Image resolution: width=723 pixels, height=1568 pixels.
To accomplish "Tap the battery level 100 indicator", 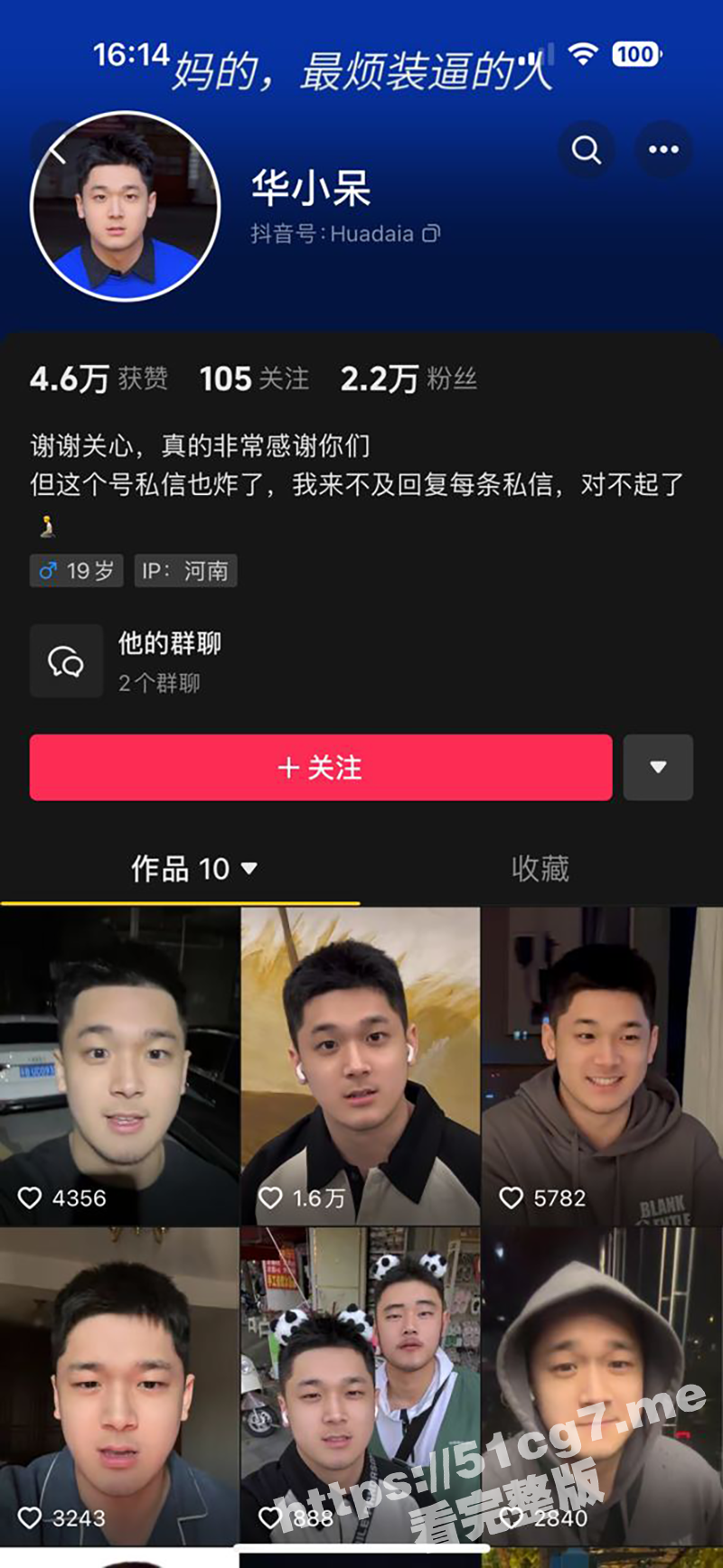I will tap(635, 54).
